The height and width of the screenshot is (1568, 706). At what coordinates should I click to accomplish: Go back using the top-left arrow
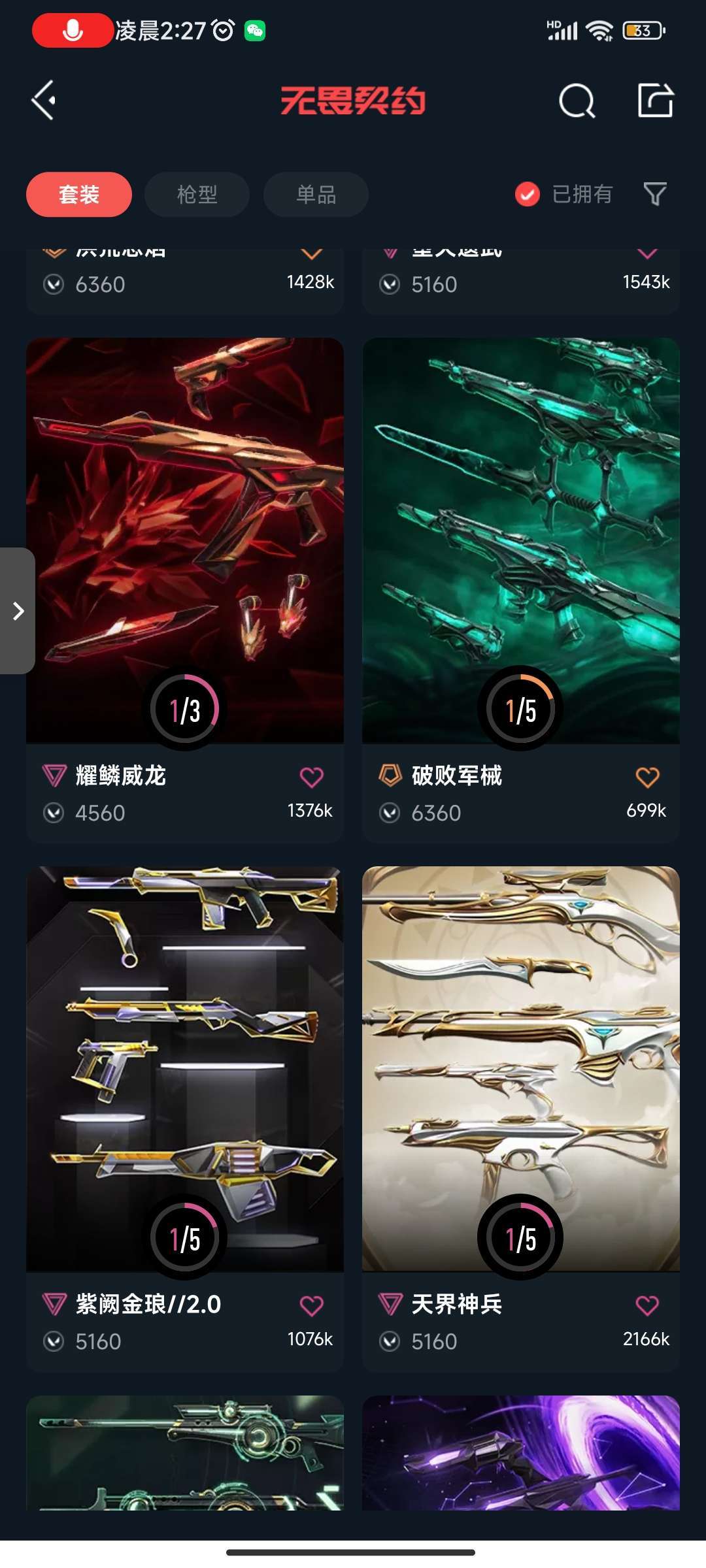[44, 101]
